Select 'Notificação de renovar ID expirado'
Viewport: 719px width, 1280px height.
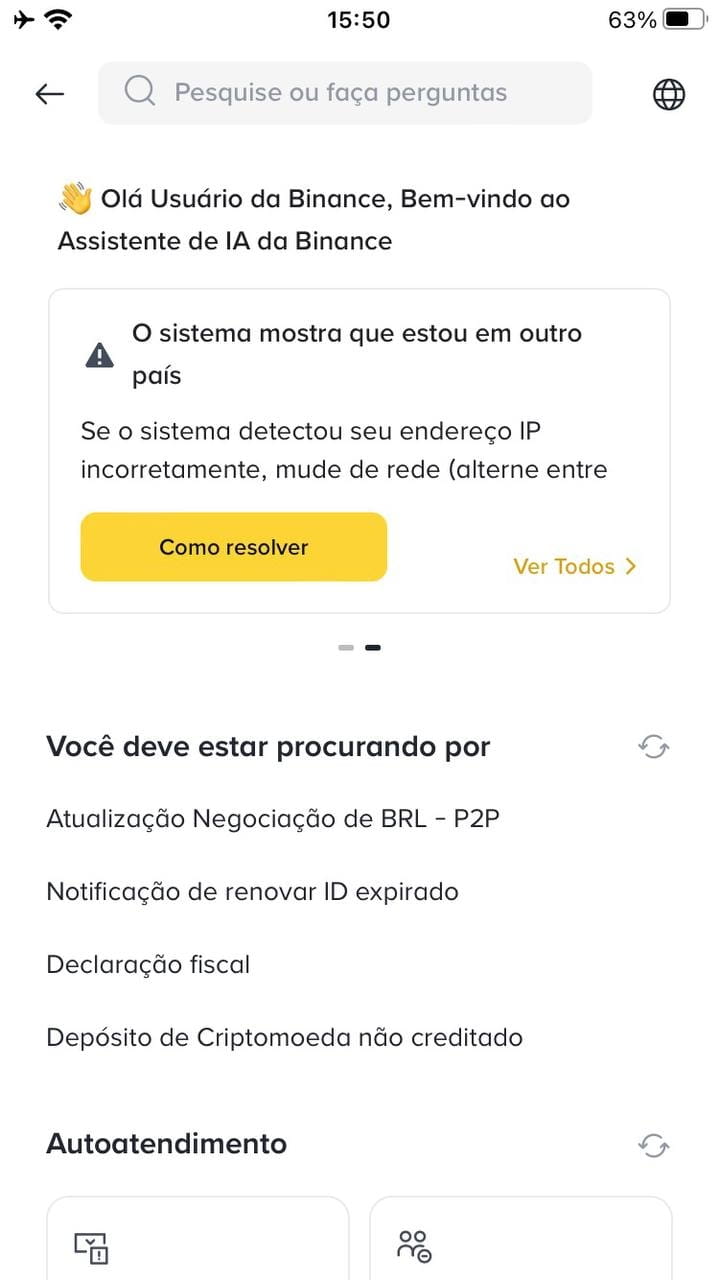(x=252, y=892)
